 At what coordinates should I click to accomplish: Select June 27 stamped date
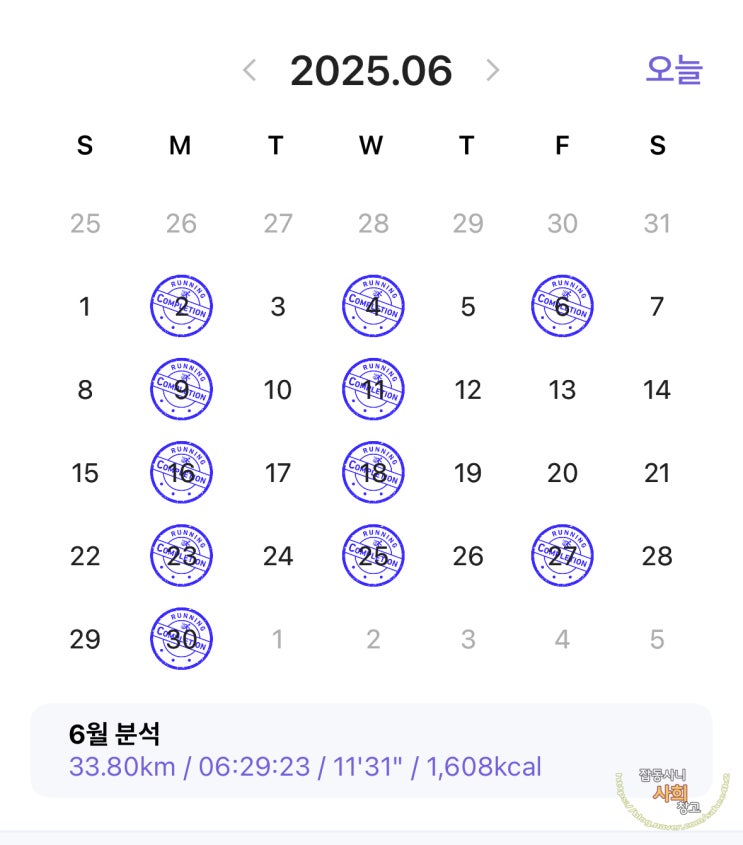pos(563,556)
